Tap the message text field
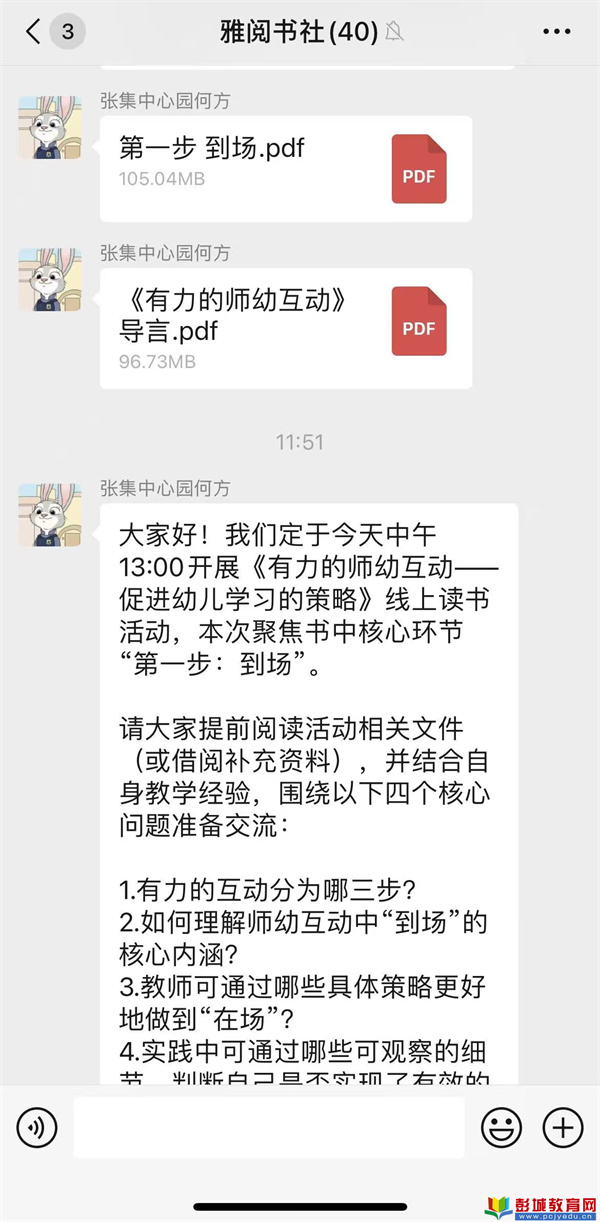Viewport: 600px width, 1222px height. click(268, 1128)
